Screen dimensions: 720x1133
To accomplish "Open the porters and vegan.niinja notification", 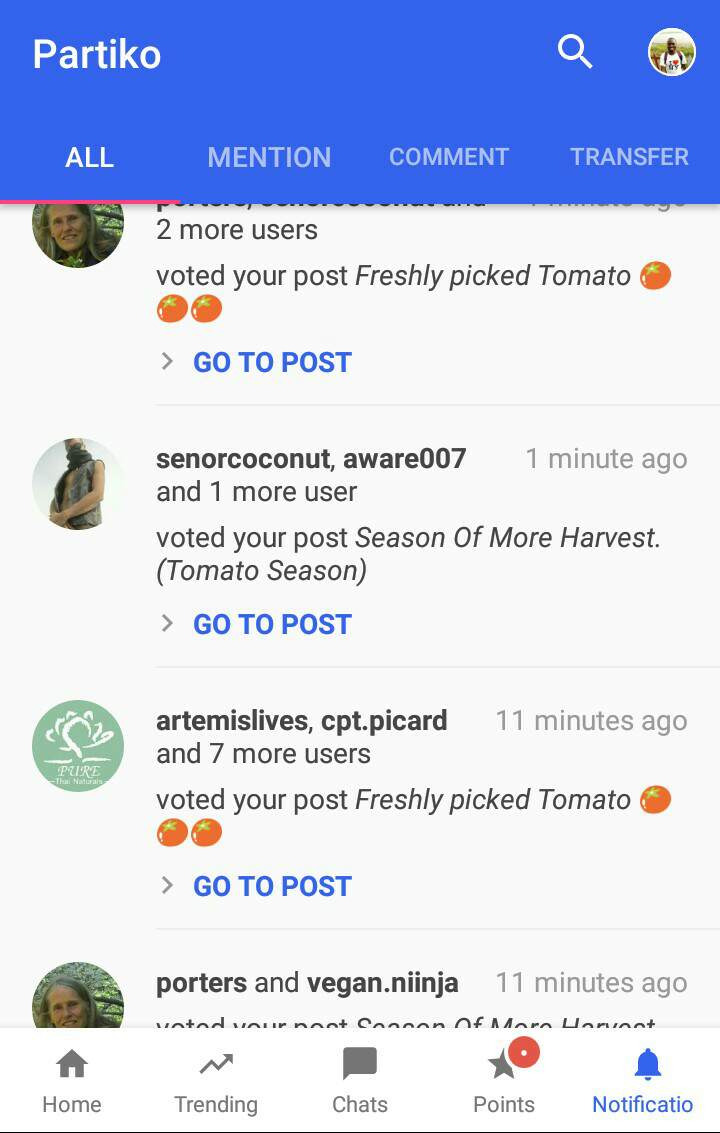I will pyautogui.click(x=306, y=983).
